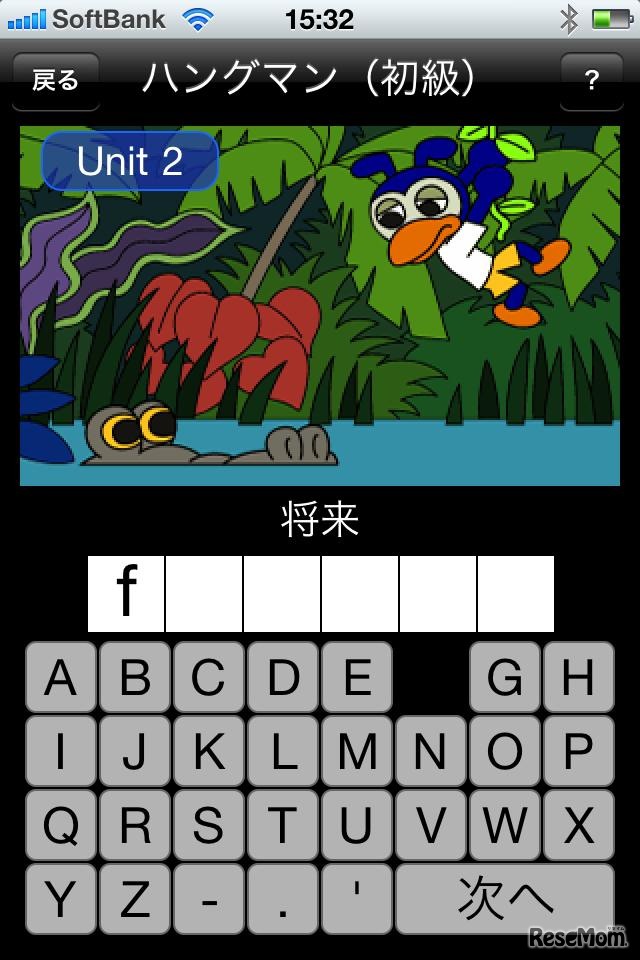640x960 pixels.
Task: Choose the letter E key
Action: coord(357,677)
